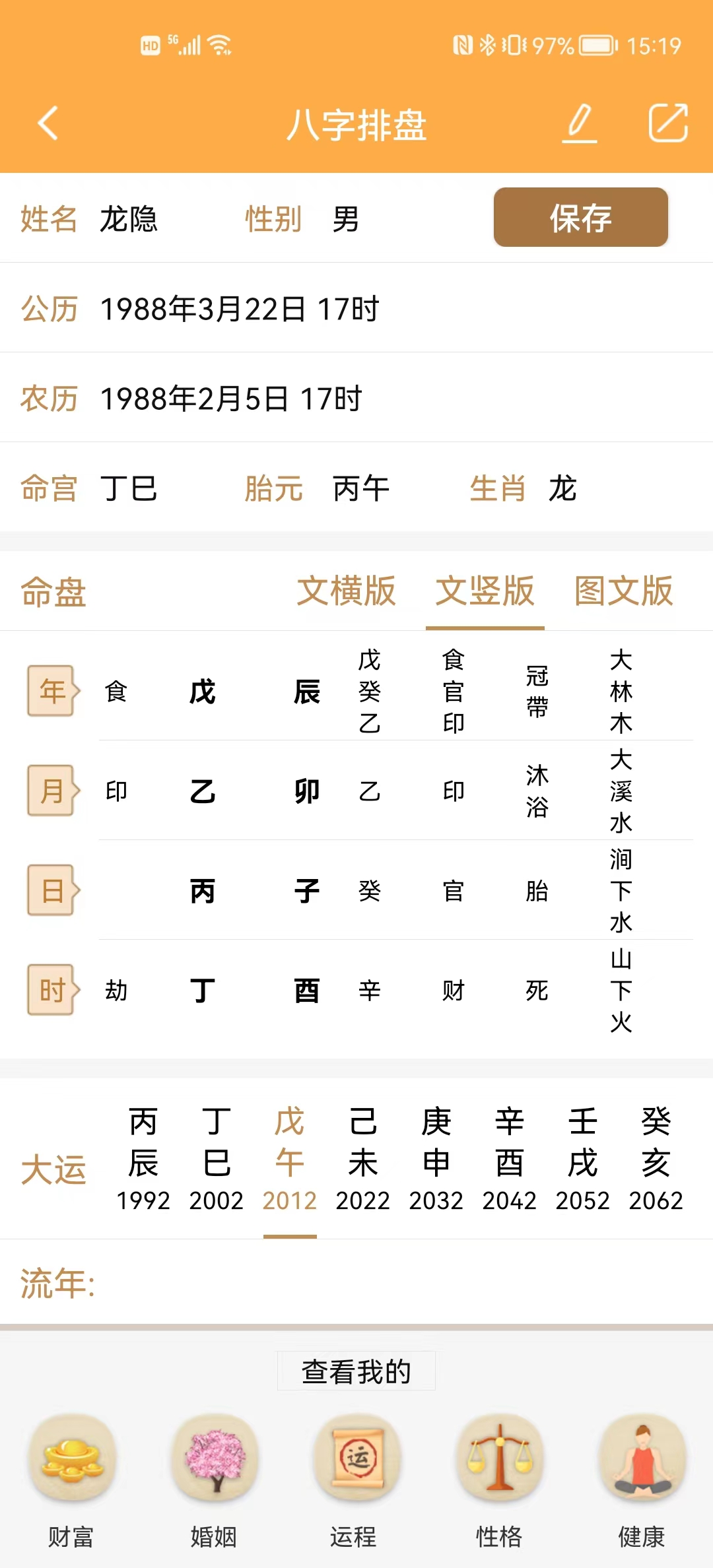This screenshot has height=1568, width=713.
Task: Tap the pencil edit icon
Action: 580,123
